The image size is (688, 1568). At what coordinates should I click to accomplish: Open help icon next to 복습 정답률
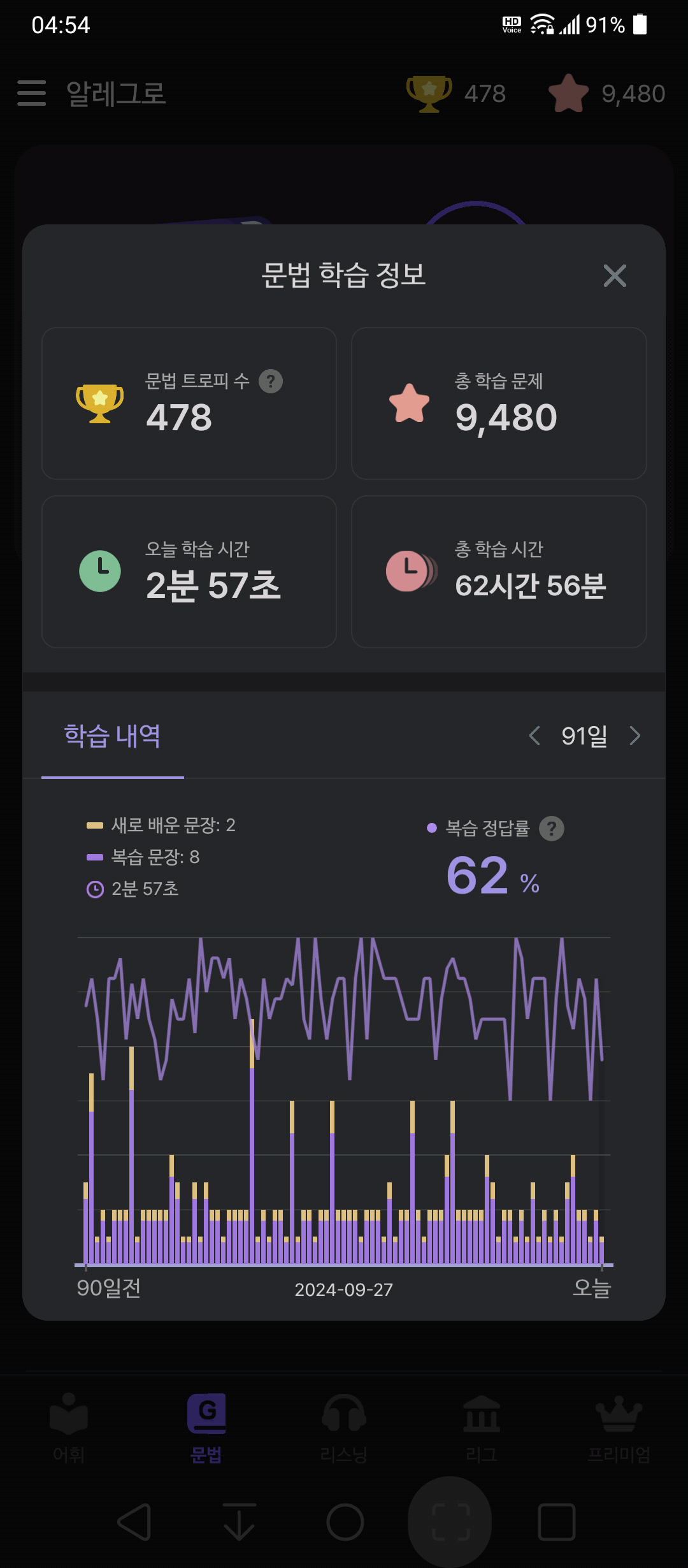pyautogui.click(x=552, y=829)
